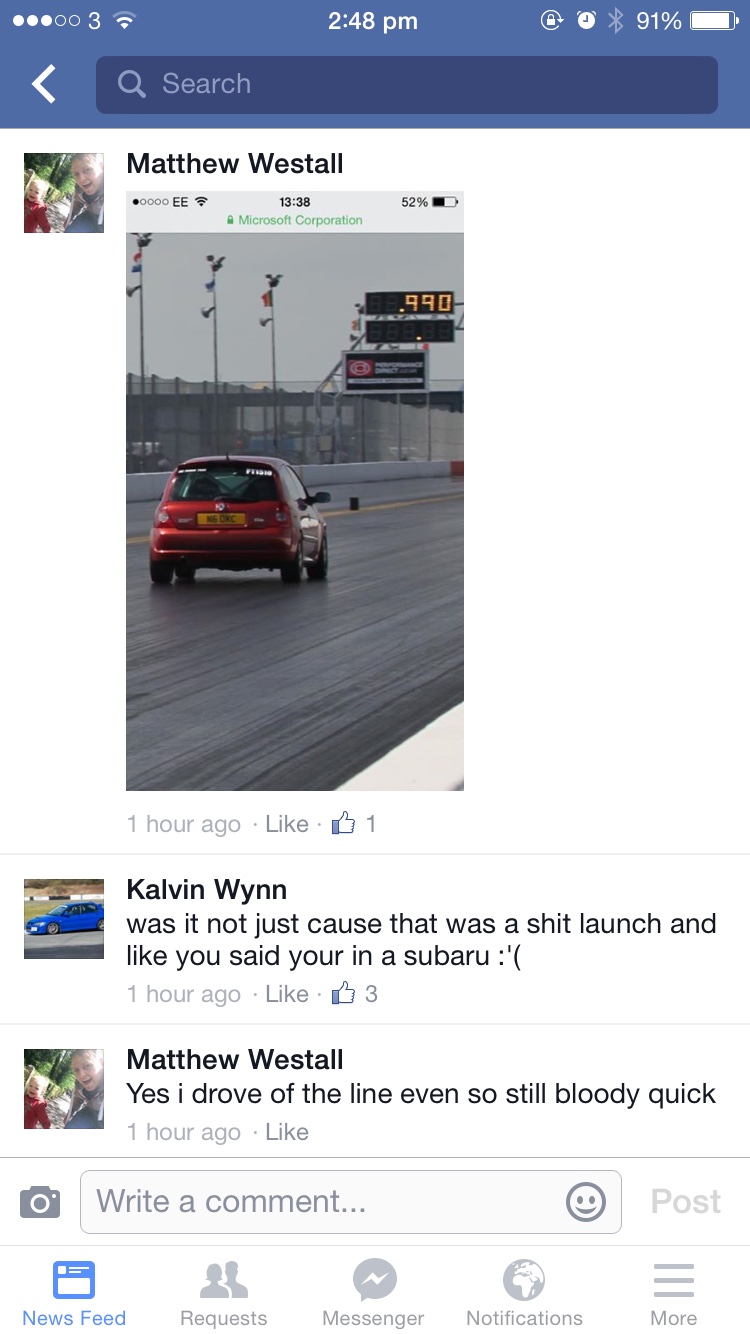Open the red car photo in comment
The width and height of the screenshot is (750, 1334).
click(295, 490)
